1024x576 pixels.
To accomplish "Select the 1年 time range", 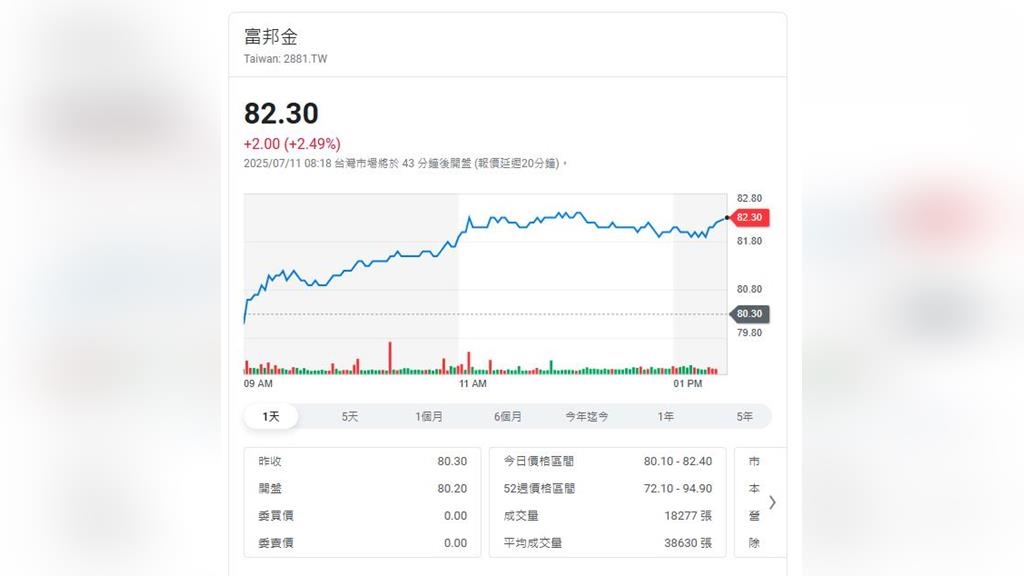I will click(666, 416).
